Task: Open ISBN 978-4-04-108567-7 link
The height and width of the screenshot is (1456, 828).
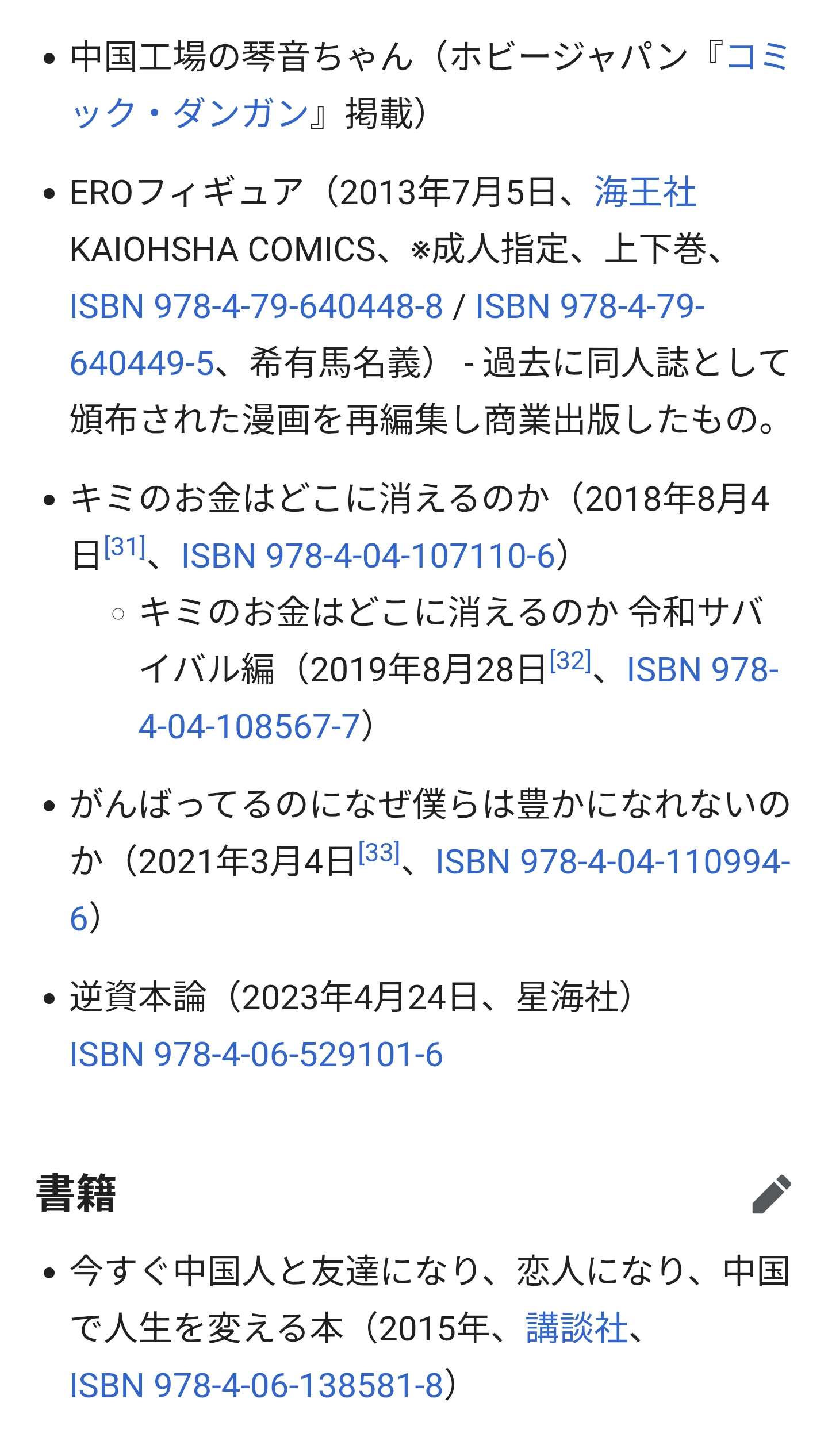Action: click(250, 726)
